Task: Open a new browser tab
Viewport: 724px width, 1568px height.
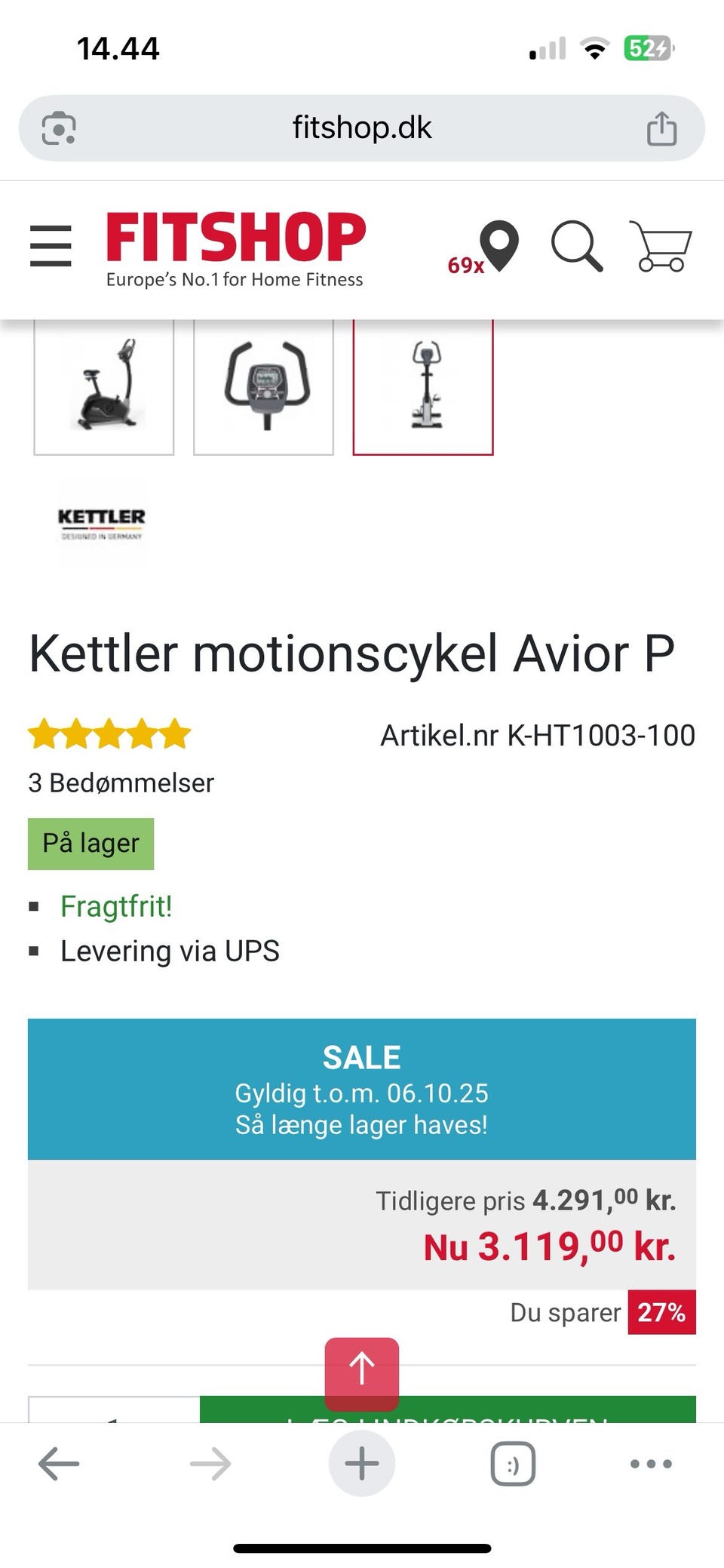Action: point(362,1463)
